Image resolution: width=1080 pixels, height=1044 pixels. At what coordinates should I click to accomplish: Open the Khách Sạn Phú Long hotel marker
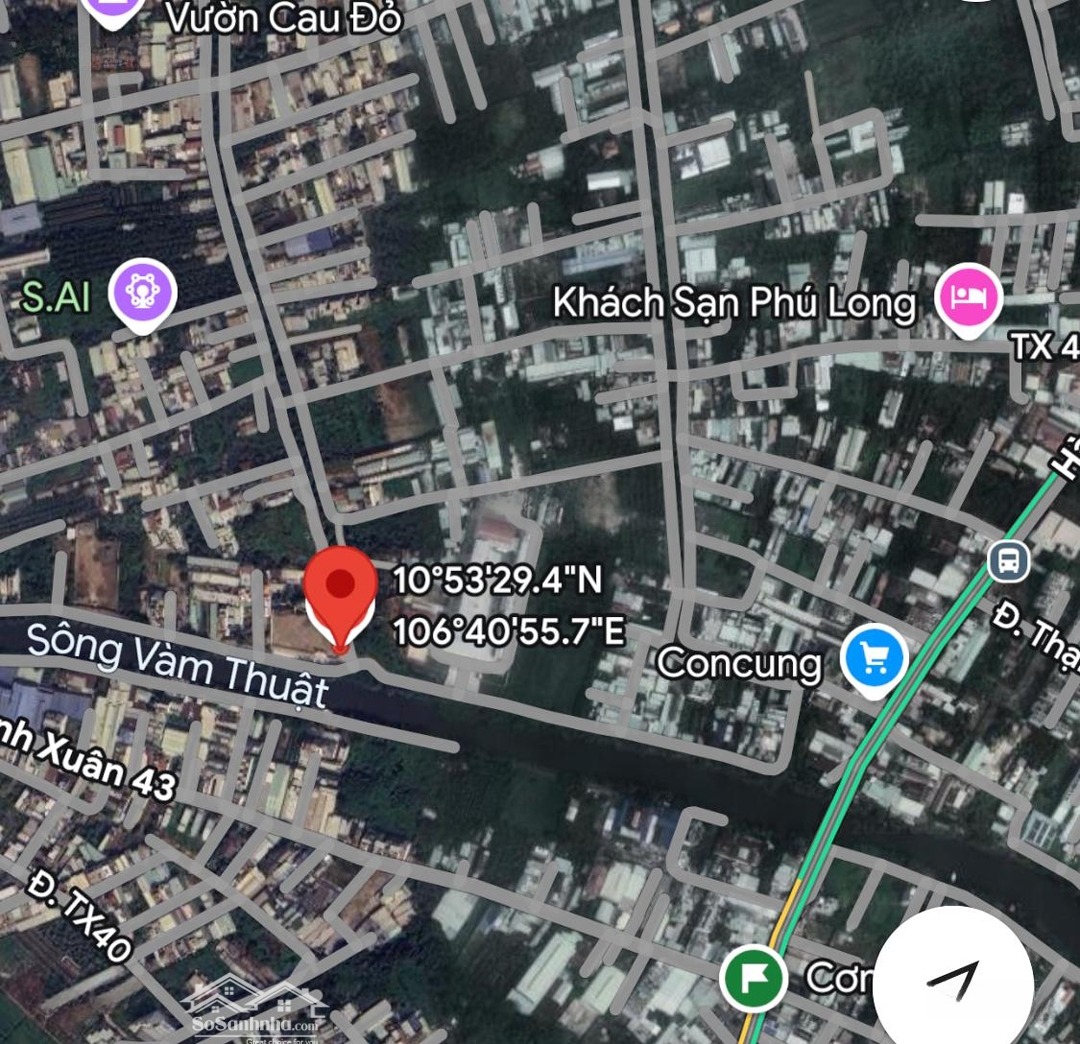[x=968, y=296]
